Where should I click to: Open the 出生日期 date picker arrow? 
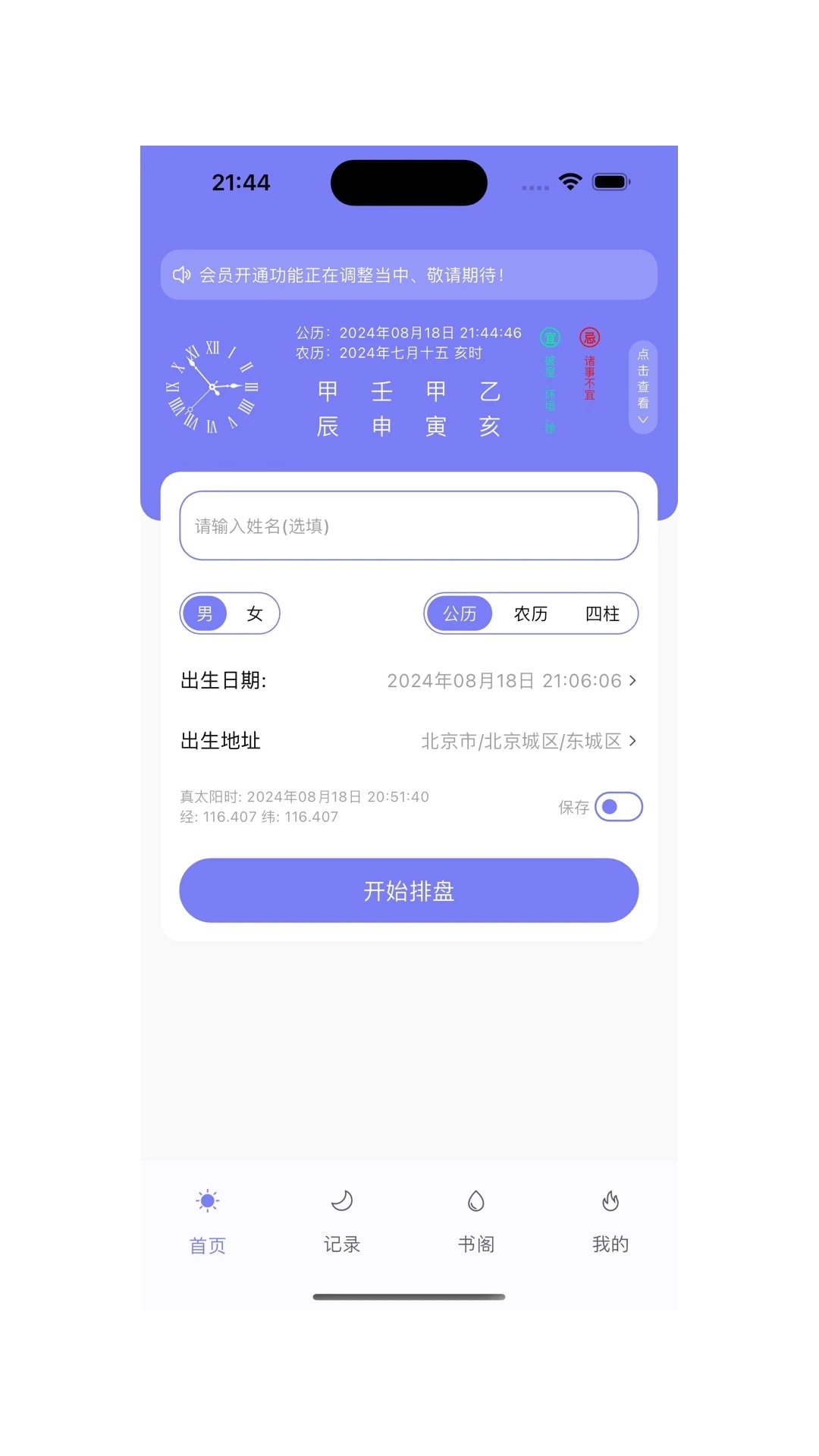click(632, 680)
